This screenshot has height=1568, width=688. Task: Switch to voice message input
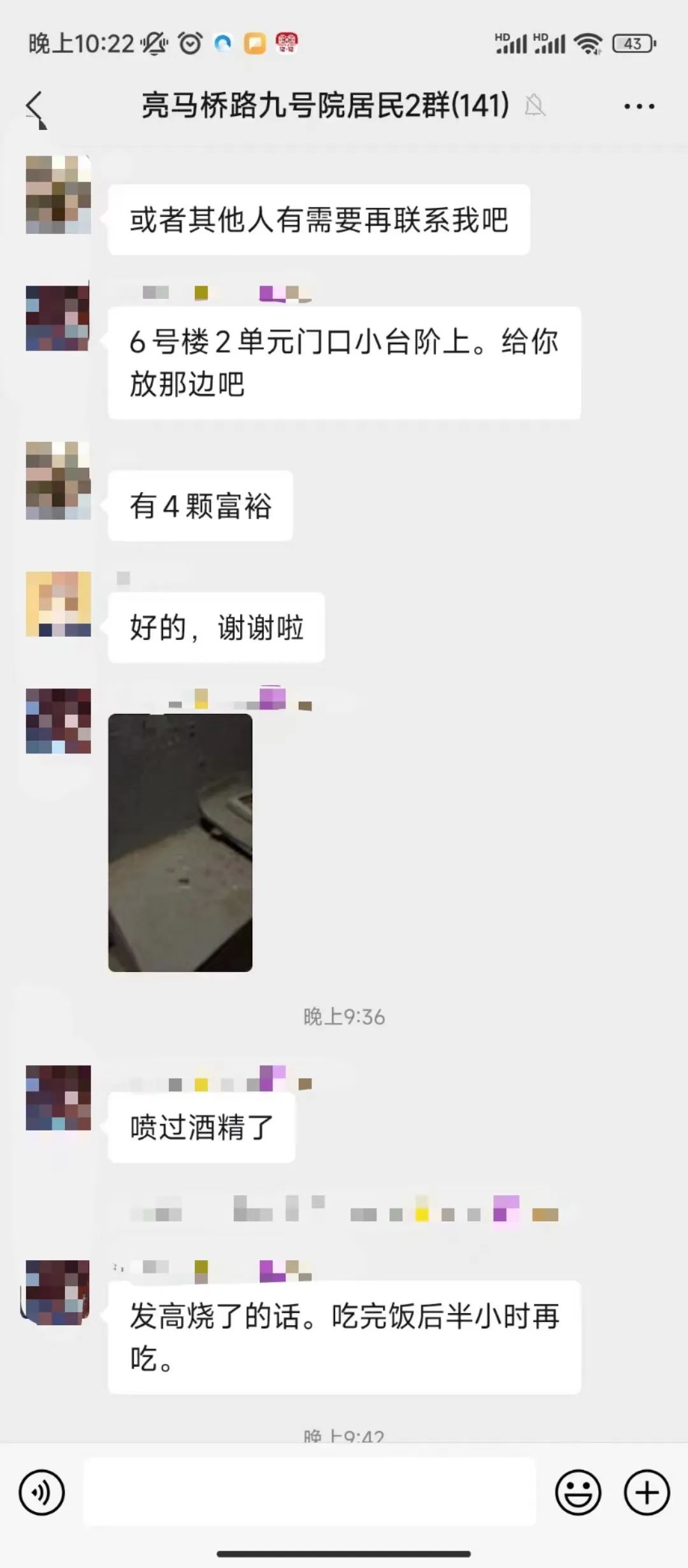click(x=42, y=1492)
